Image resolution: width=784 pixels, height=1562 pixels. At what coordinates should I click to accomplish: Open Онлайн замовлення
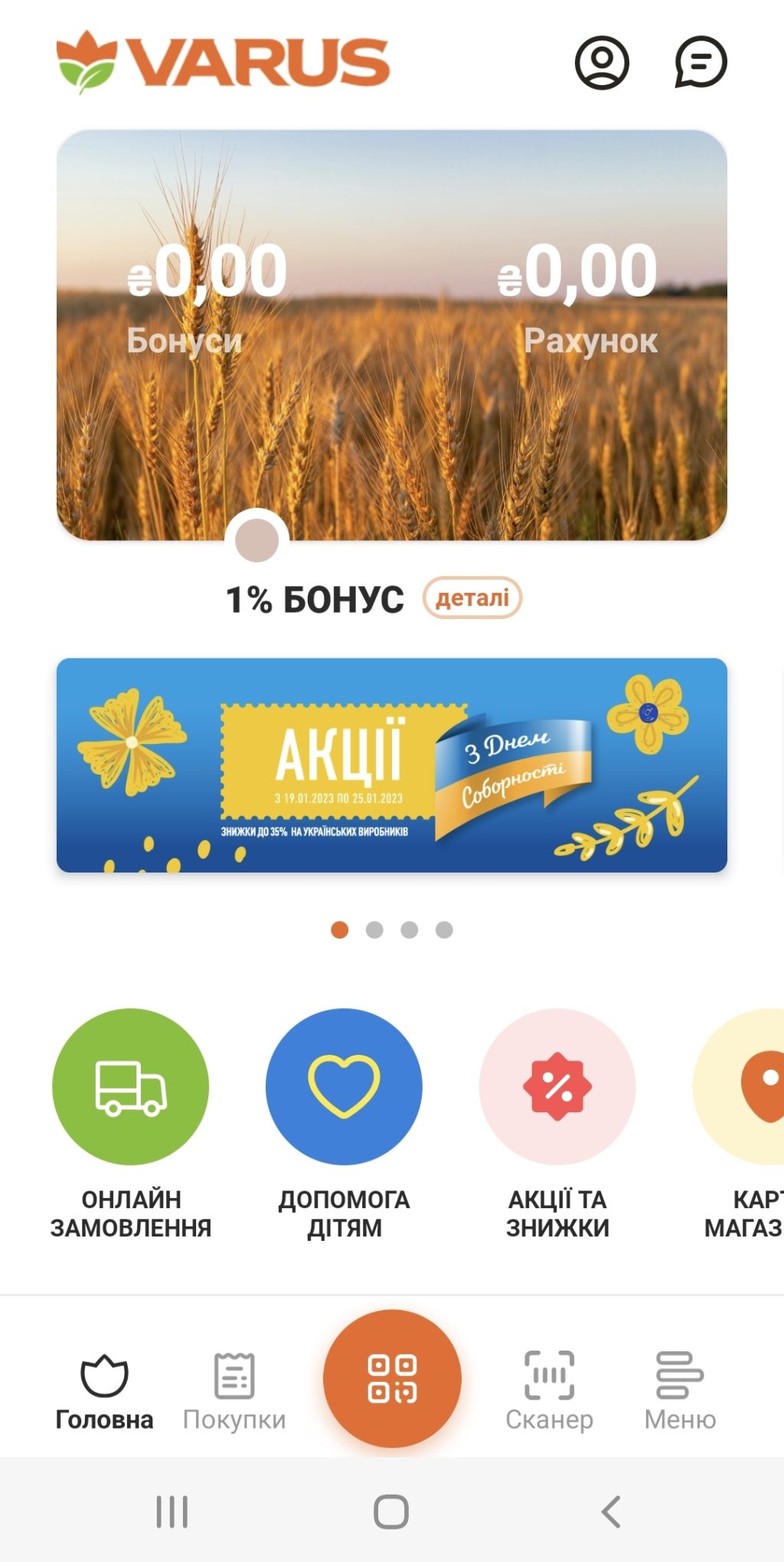pyautogui.click(x=131, y=1086)
